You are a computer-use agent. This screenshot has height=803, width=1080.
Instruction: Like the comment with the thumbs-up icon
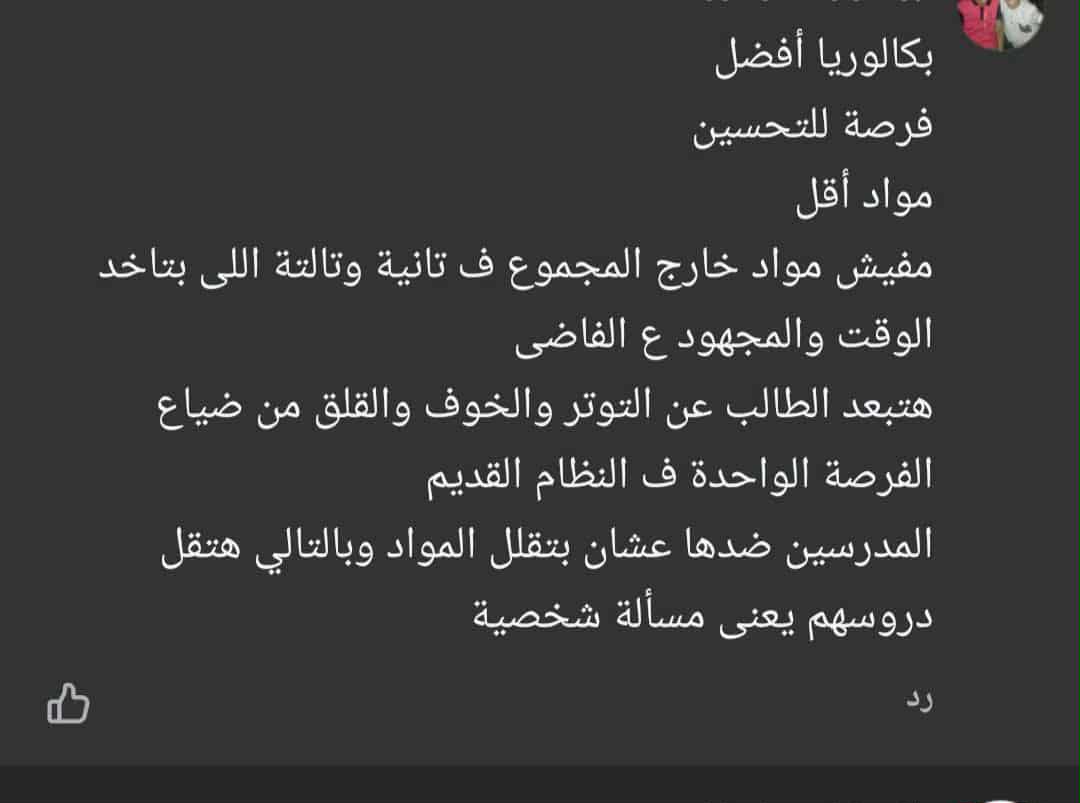68,703
